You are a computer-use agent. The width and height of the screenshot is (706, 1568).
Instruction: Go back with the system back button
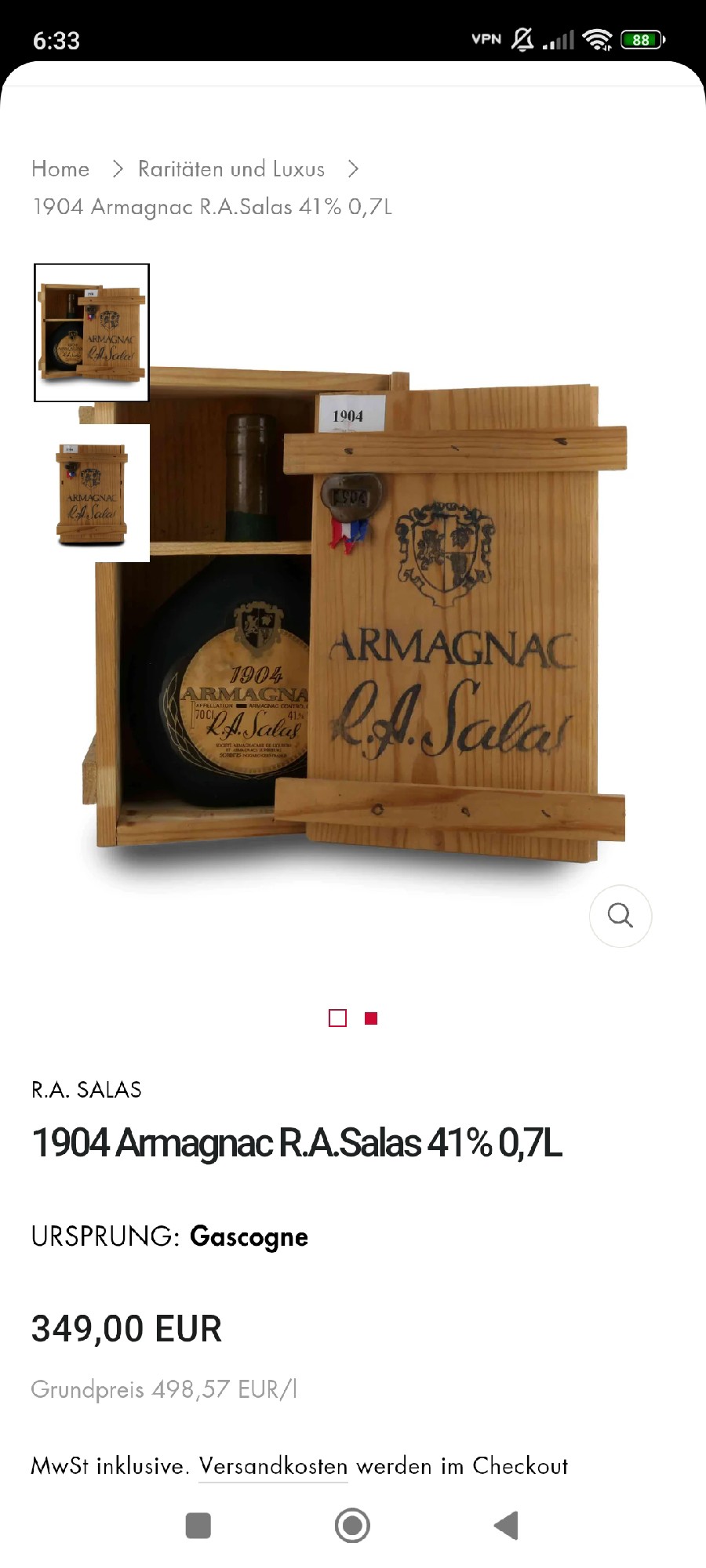point(507,1526)
